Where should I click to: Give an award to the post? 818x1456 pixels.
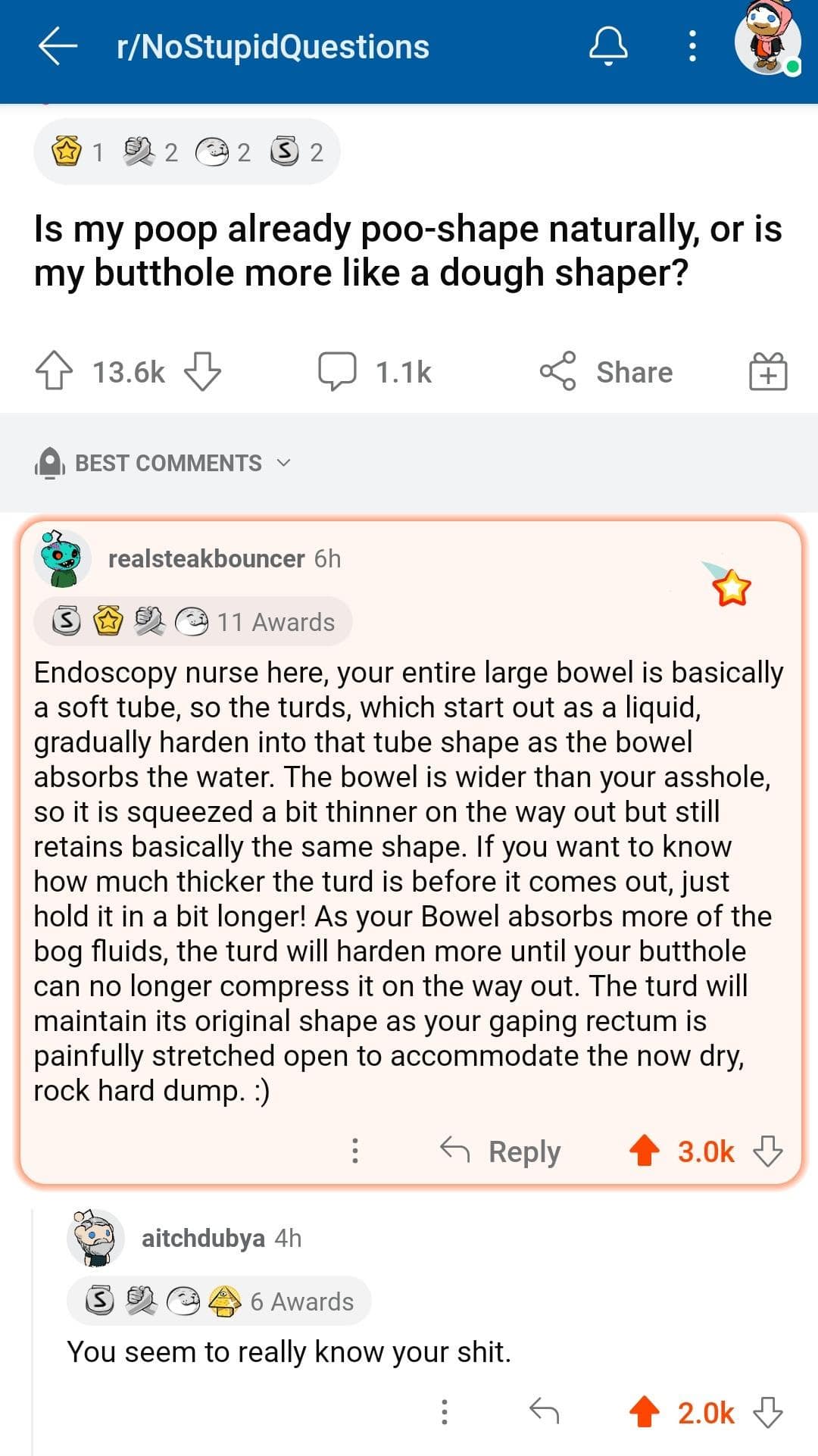point(768,371)
